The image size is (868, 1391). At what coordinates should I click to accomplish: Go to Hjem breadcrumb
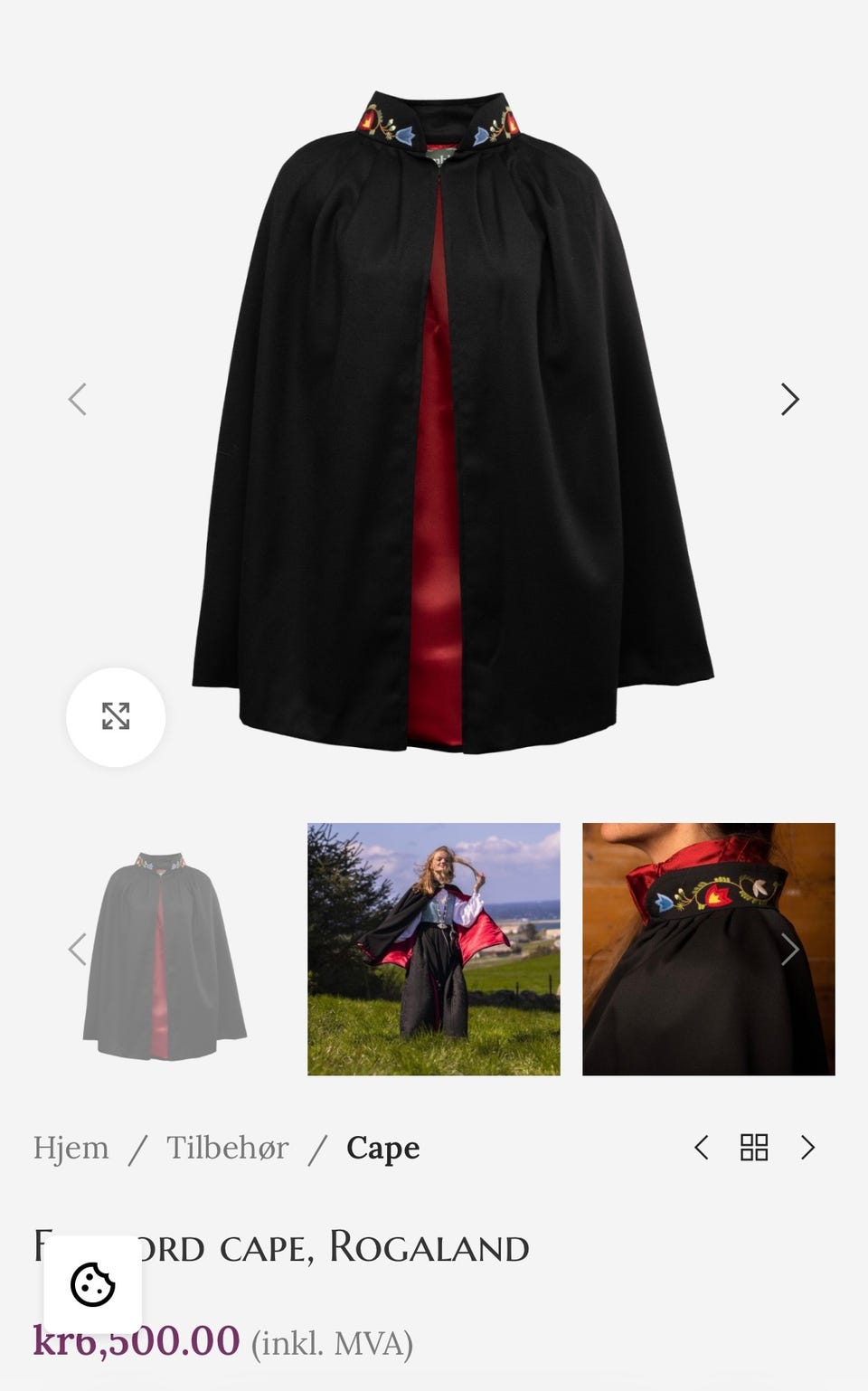point(71,1148)
